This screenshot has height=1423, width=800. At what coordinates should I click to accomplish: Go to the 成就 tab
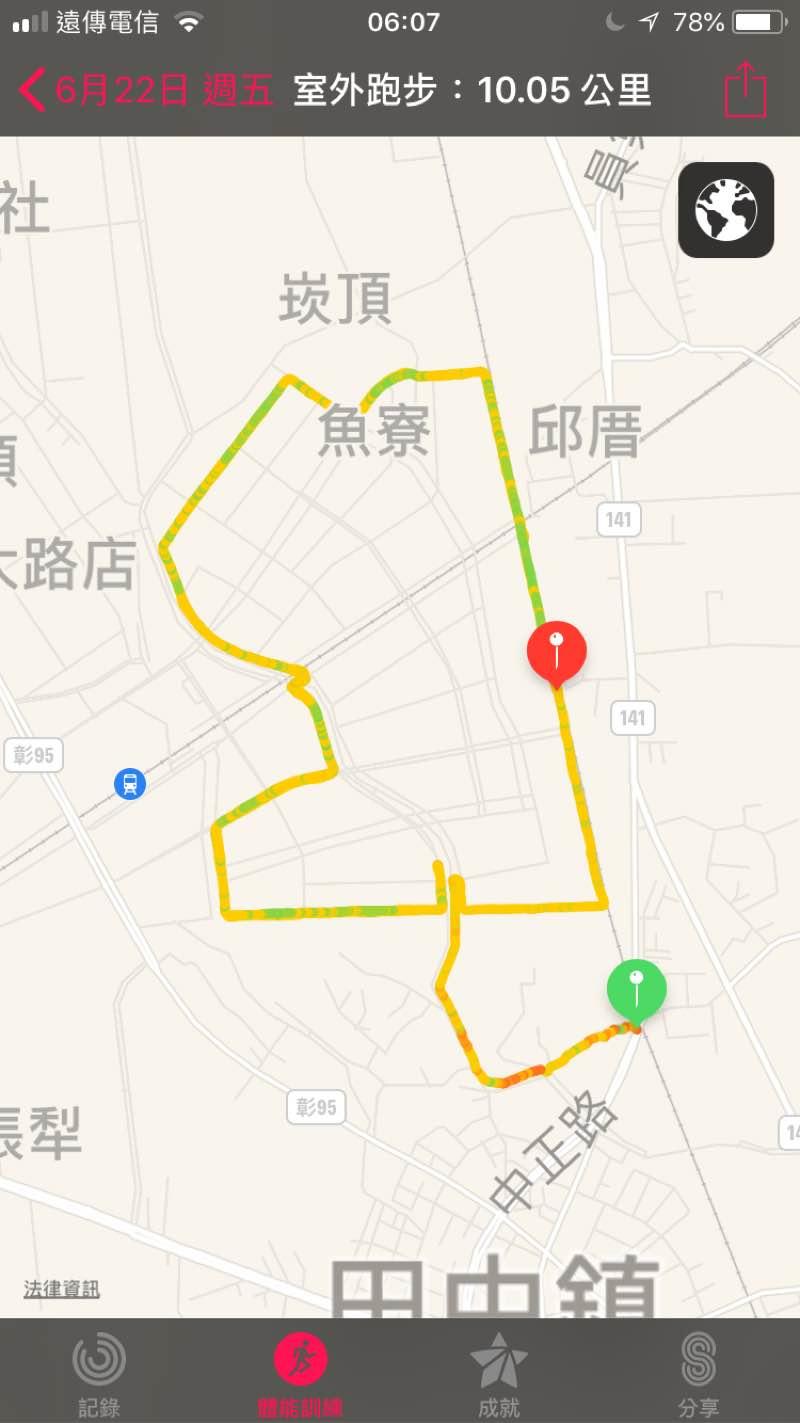pos(499,1375)
